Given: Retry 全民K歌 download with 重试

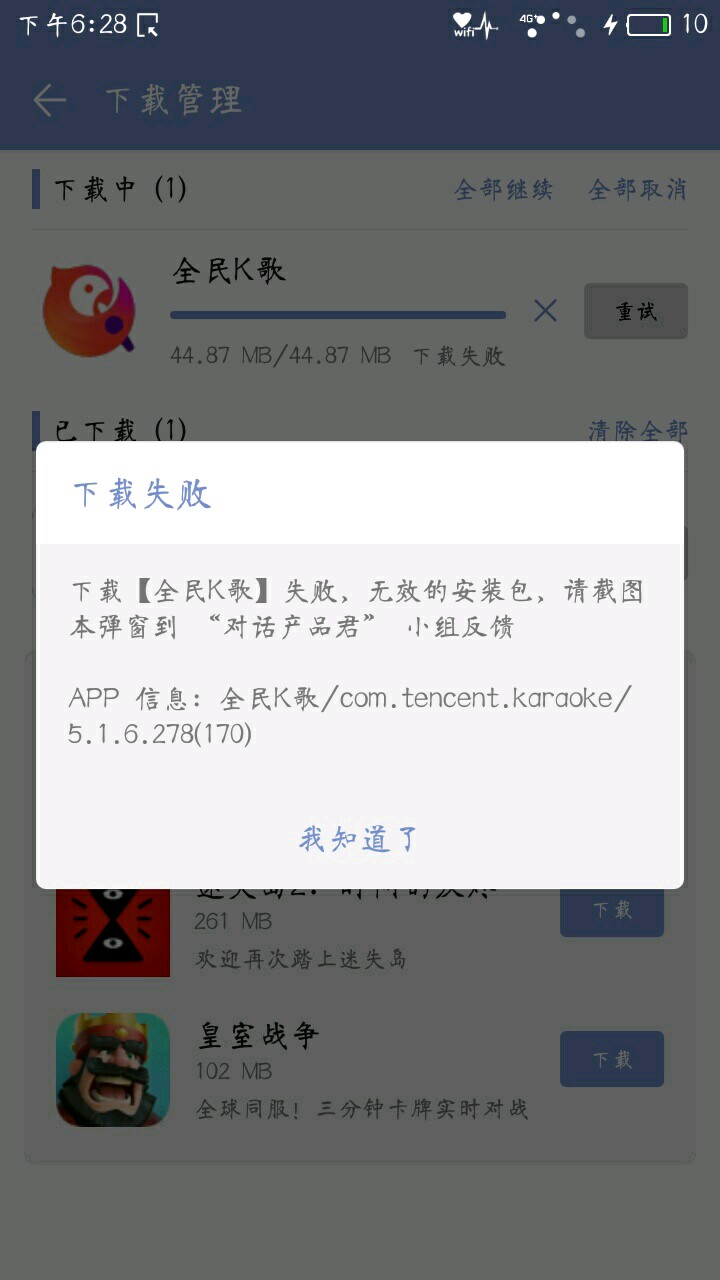Looking at the screenshot, I should [635, 311].
